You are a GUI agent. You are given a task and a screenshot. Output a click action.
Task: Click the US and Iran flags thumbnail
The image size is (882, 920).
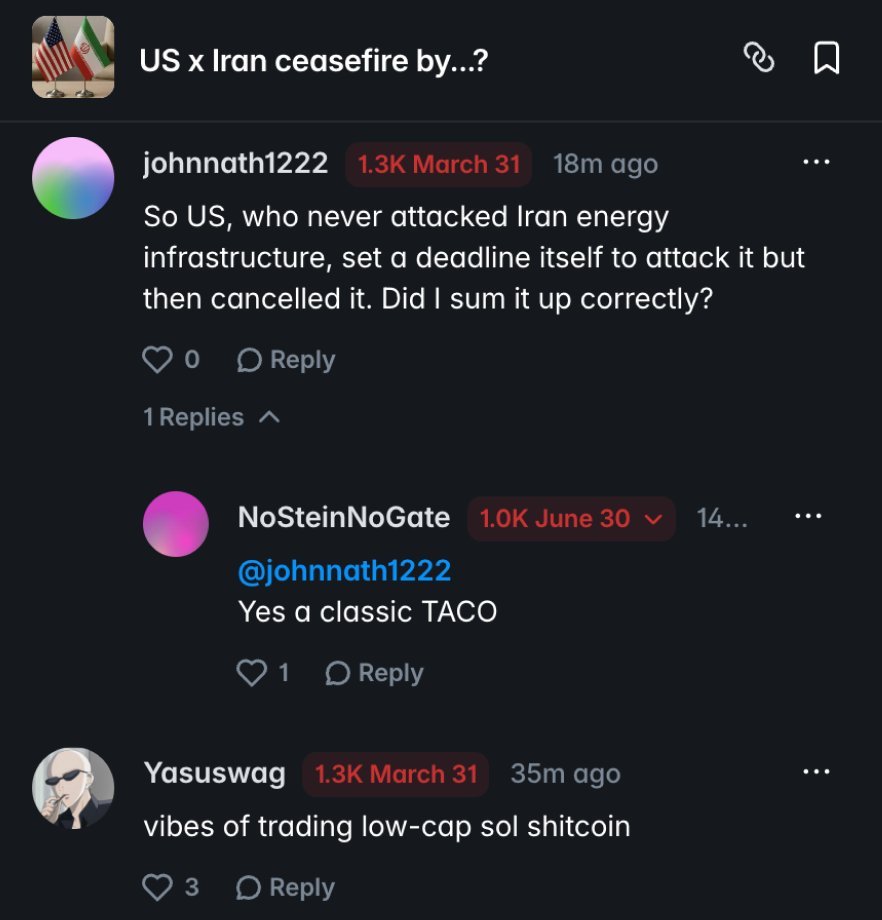(x=73, y=58)
